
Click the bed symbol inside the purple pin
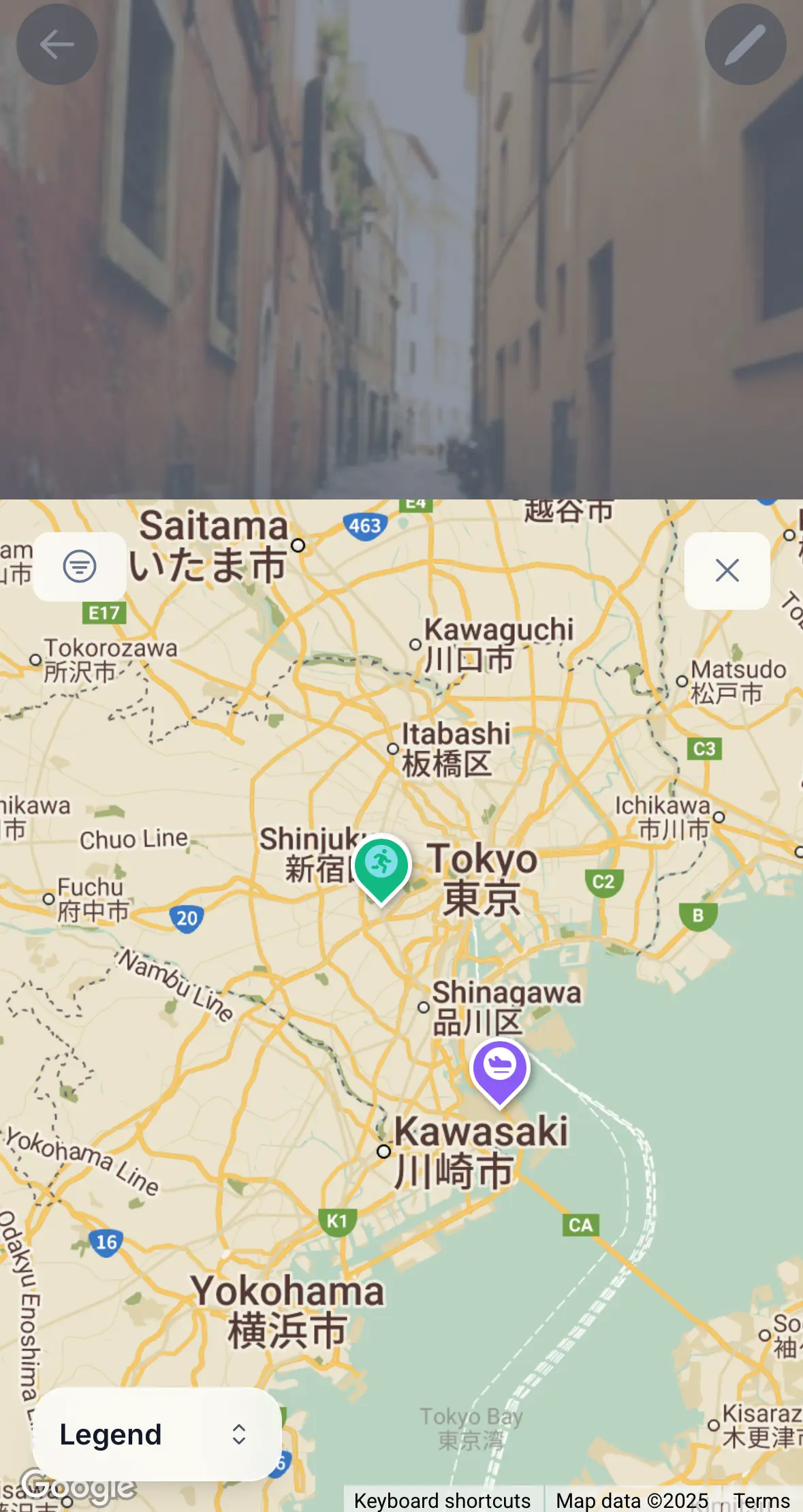pos(499,1063)
